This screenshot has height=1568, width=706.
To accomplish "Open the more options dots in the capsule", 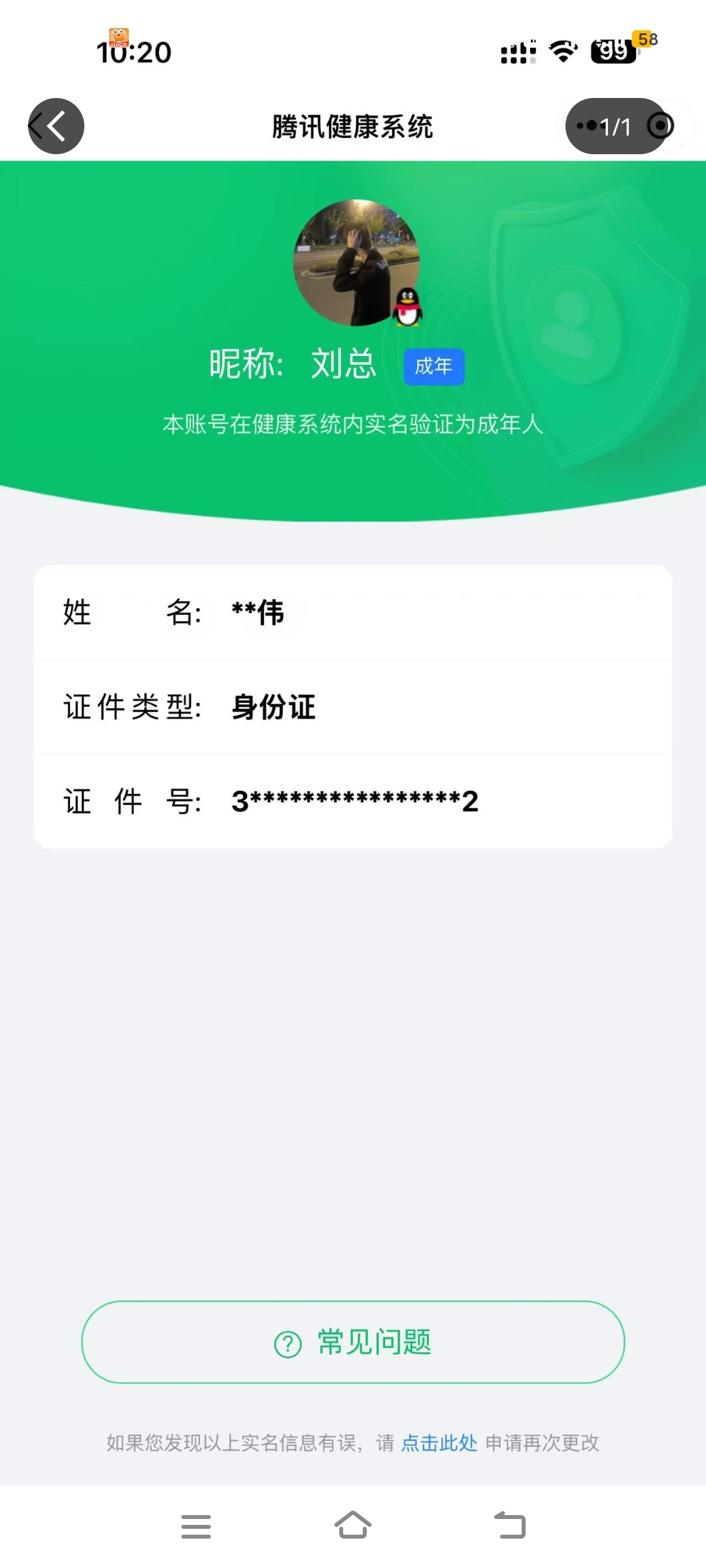I will coord(587,125).
